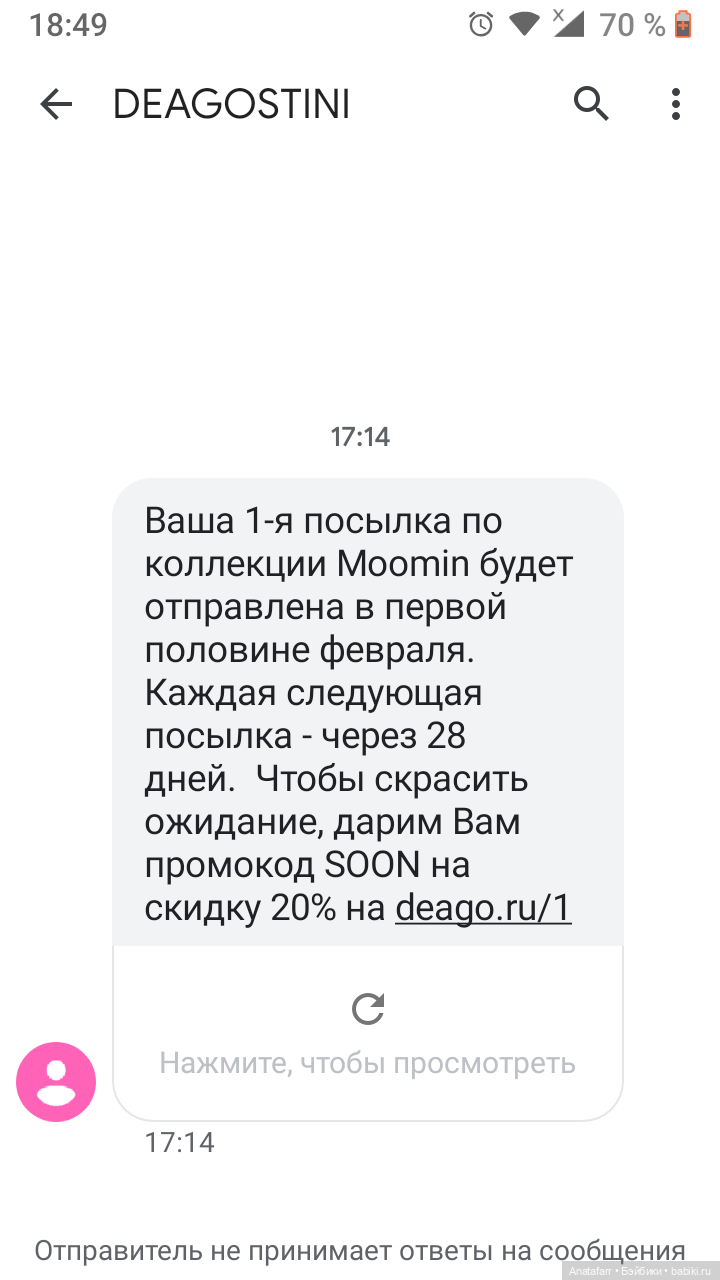Tap the reload link preview icon
Screen dimensions: 720x1280
point(368,1010)
